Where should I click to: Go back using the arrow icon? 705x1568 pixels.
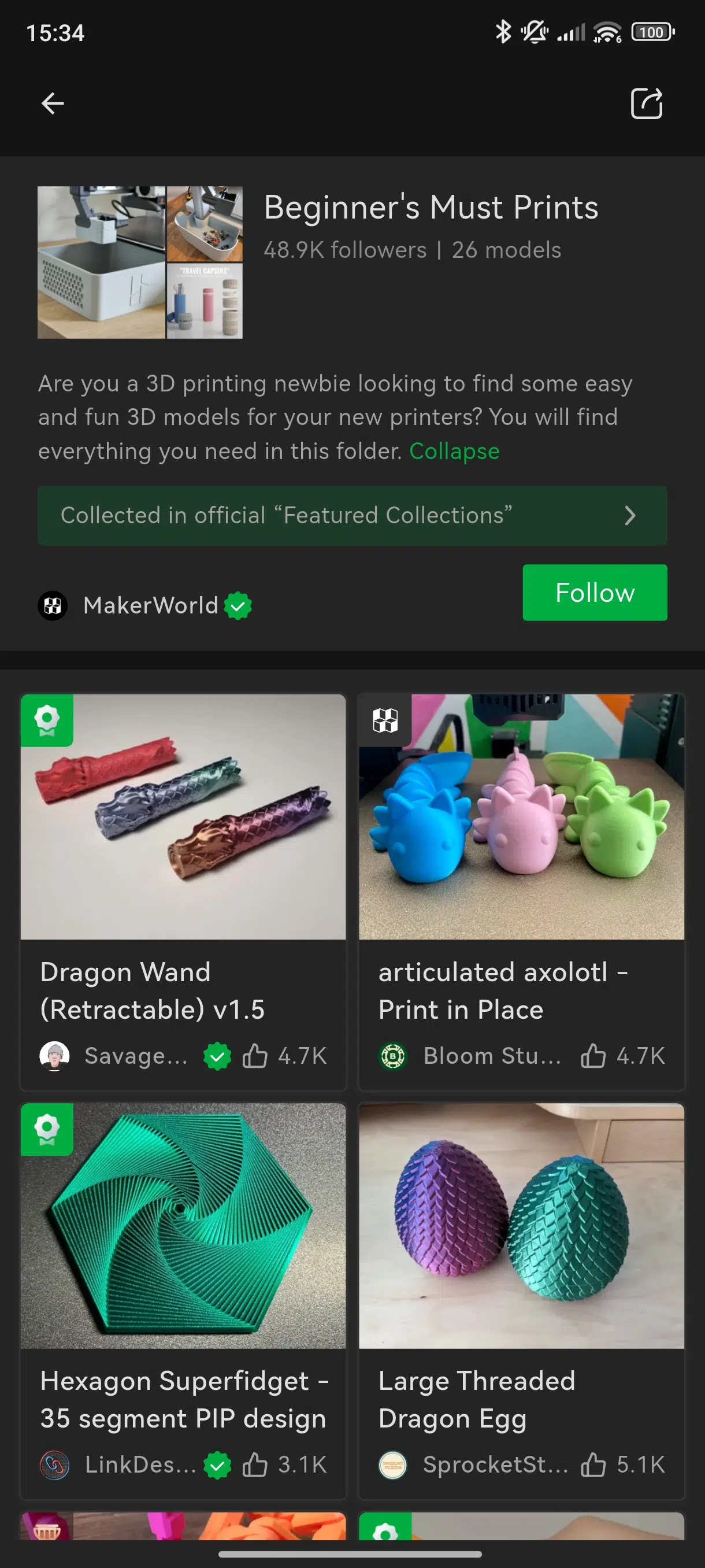click(x=53, y=103)
